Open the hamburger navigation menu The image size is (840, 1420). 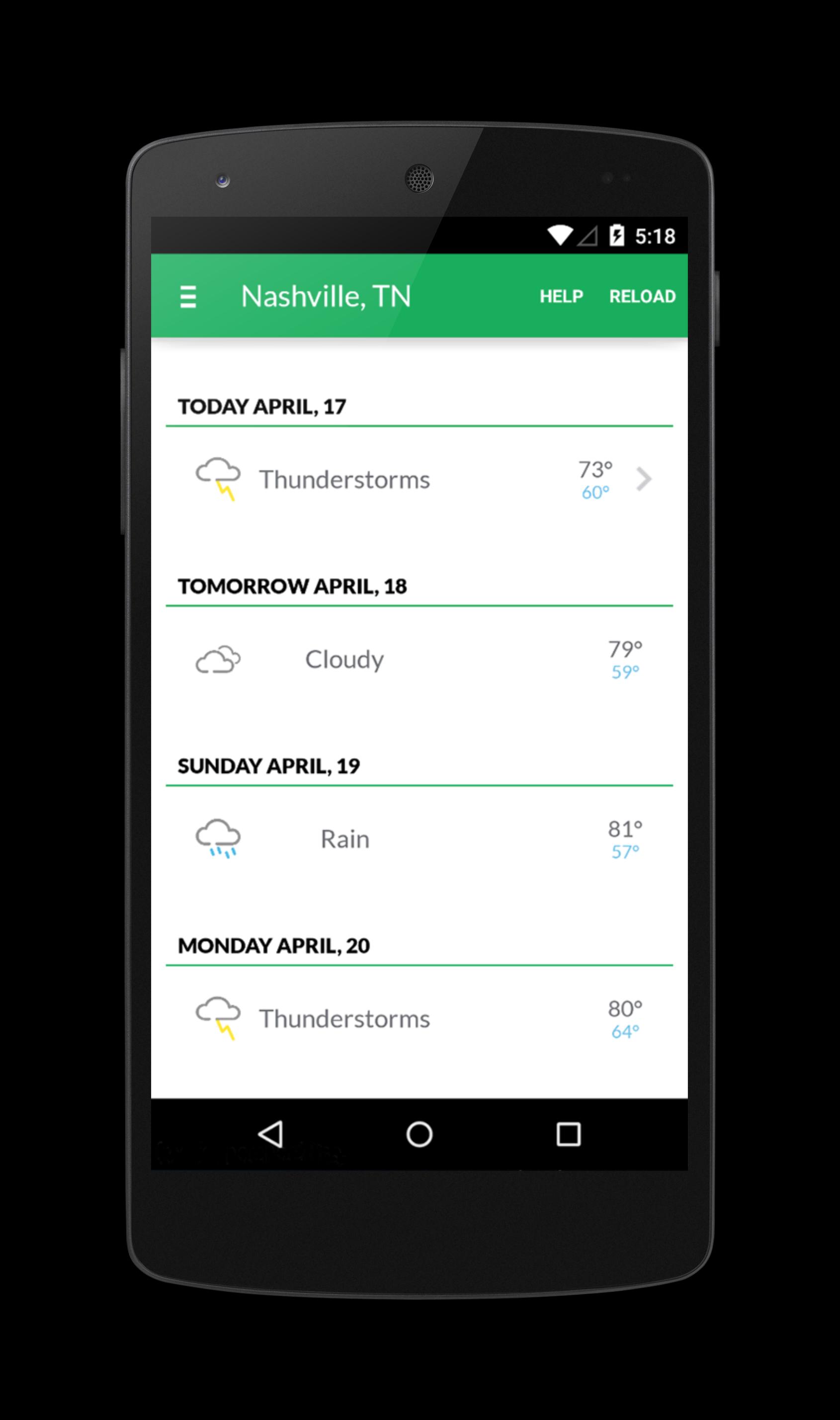pos(188,296)
